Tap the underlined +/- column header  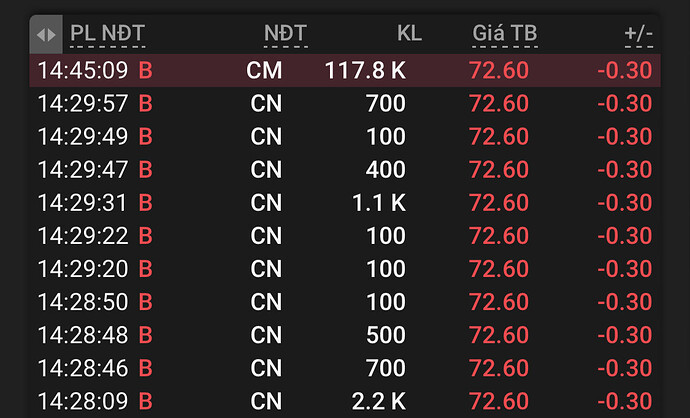[638, 34]
